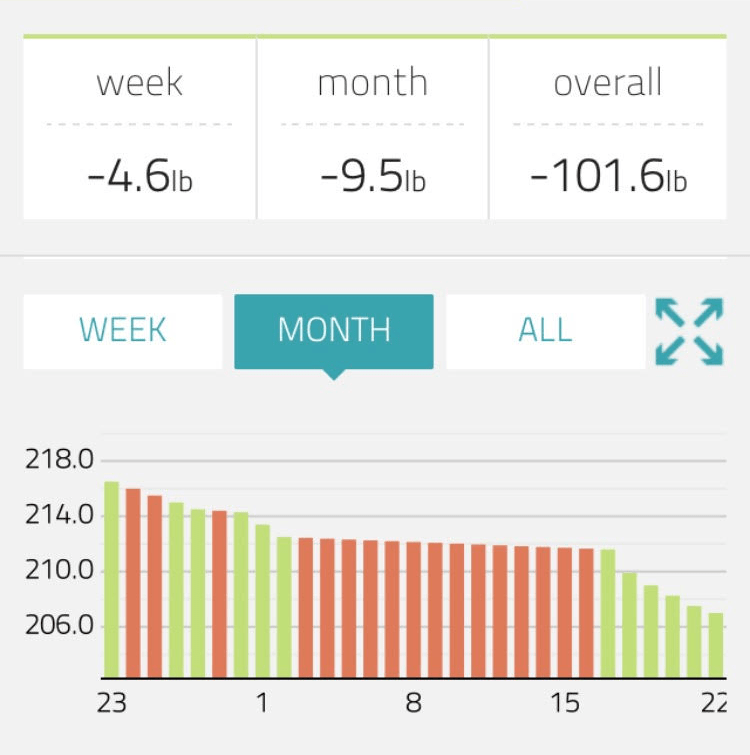Expand the chart to fullscreen
750x755 pixels.
(x=689, y=332)
